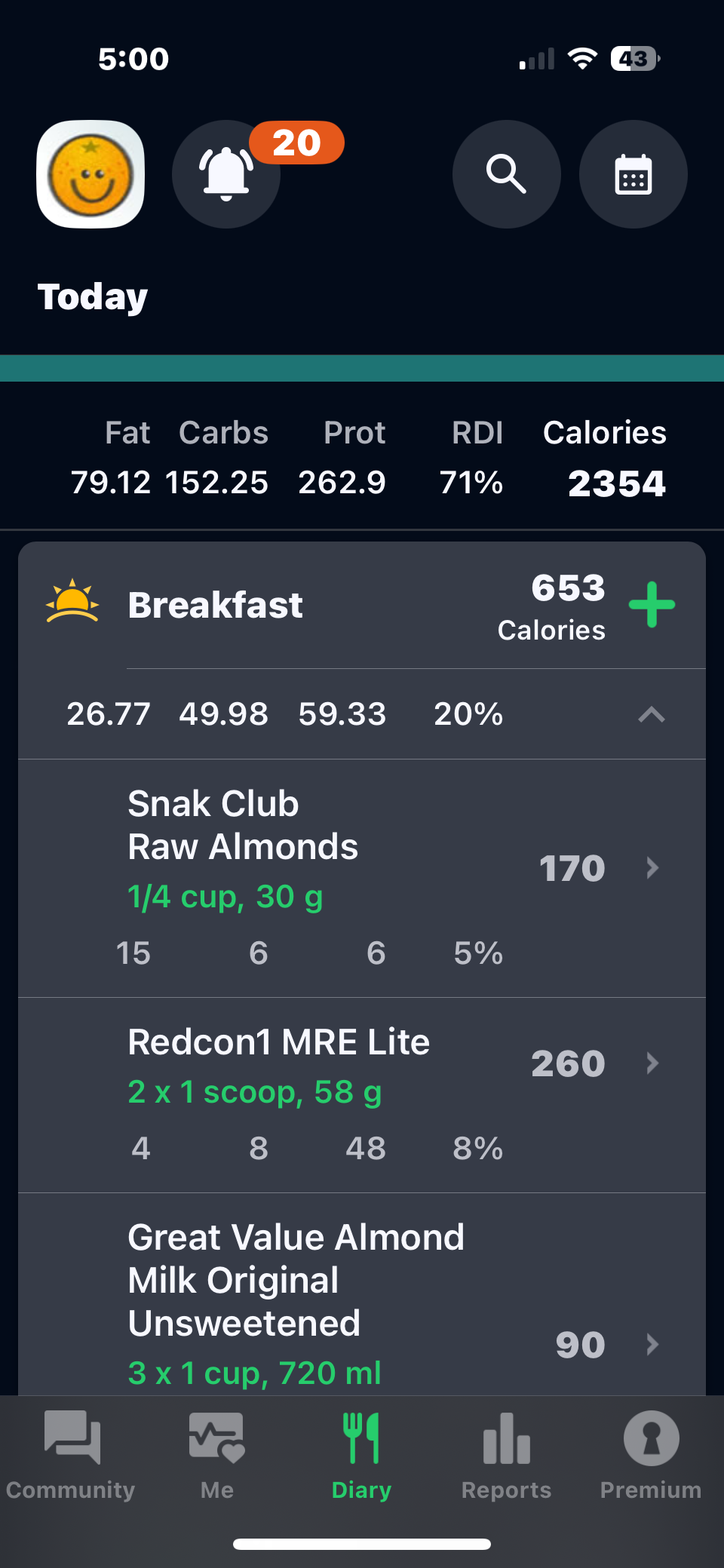The width and height of the screenshot is (724, 1568).
Task: Open the profile avatar icon
Action: (90, 174)
